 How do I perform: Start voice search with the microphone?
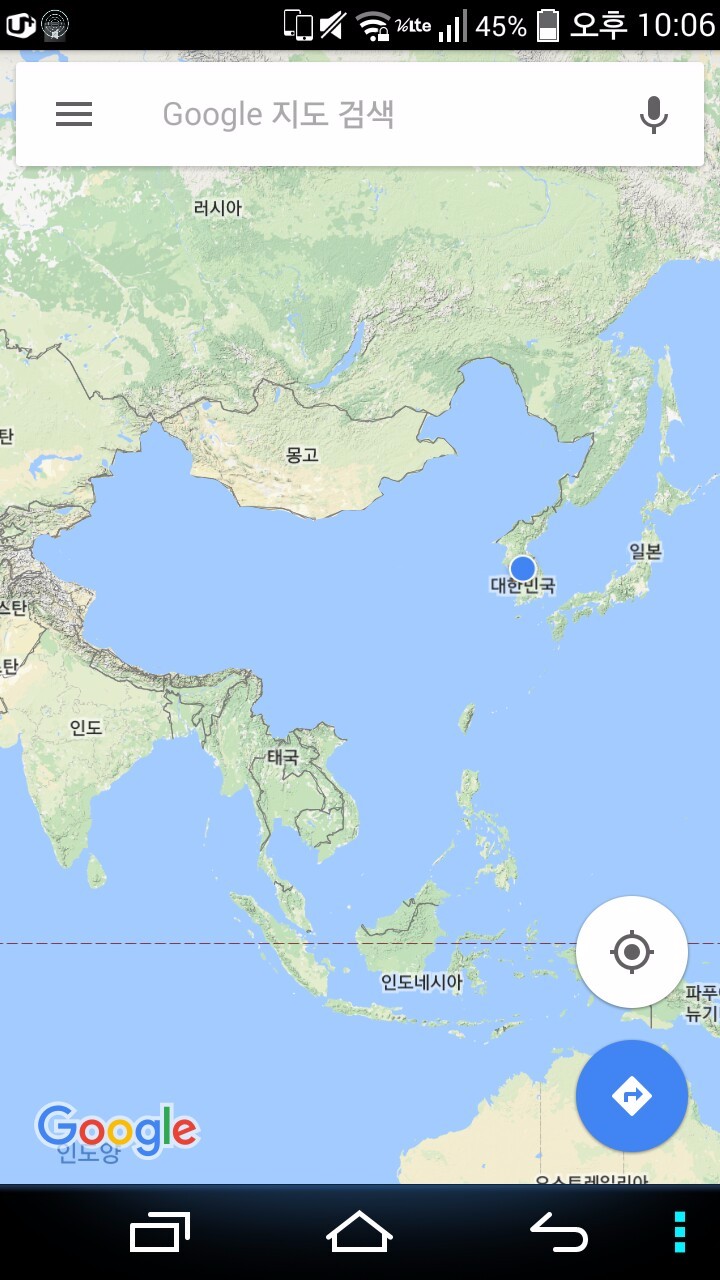pos(653,114)
